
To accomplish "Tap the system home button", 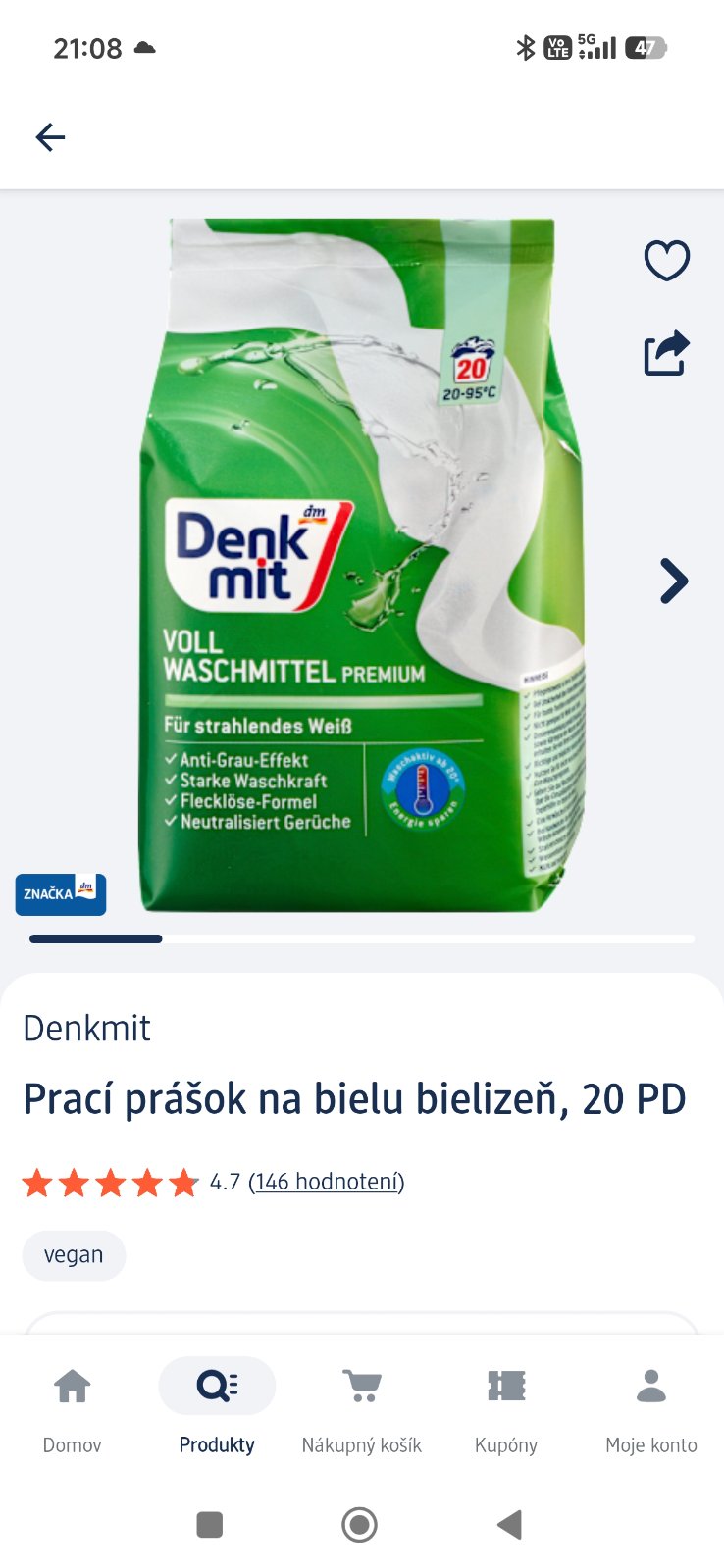I will tap(359, 1525).
